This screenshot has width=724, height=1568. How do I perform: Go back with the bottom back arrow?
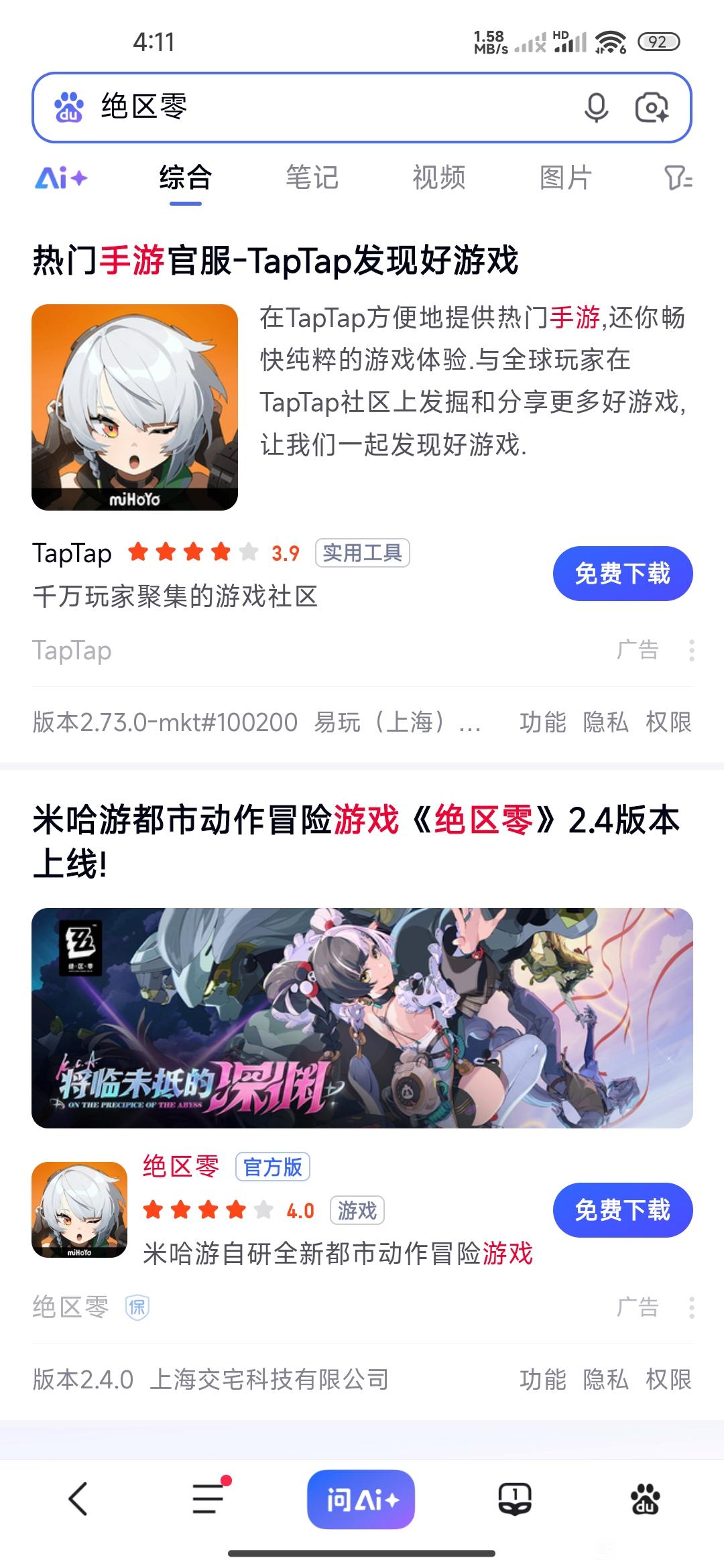pyautogui.click(x=78, y=1498)
